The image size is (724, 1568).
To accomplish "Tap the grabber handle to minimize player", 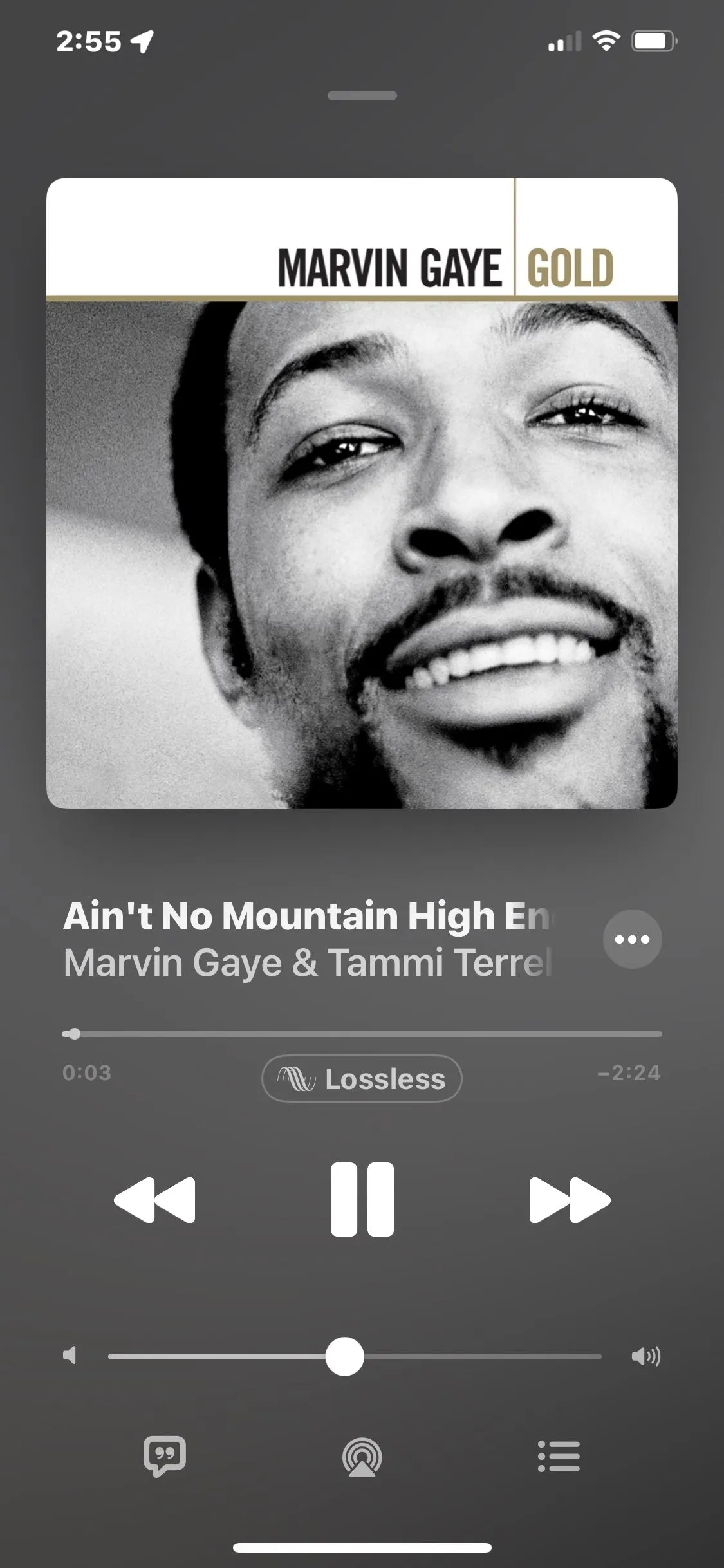I will 362,96.
